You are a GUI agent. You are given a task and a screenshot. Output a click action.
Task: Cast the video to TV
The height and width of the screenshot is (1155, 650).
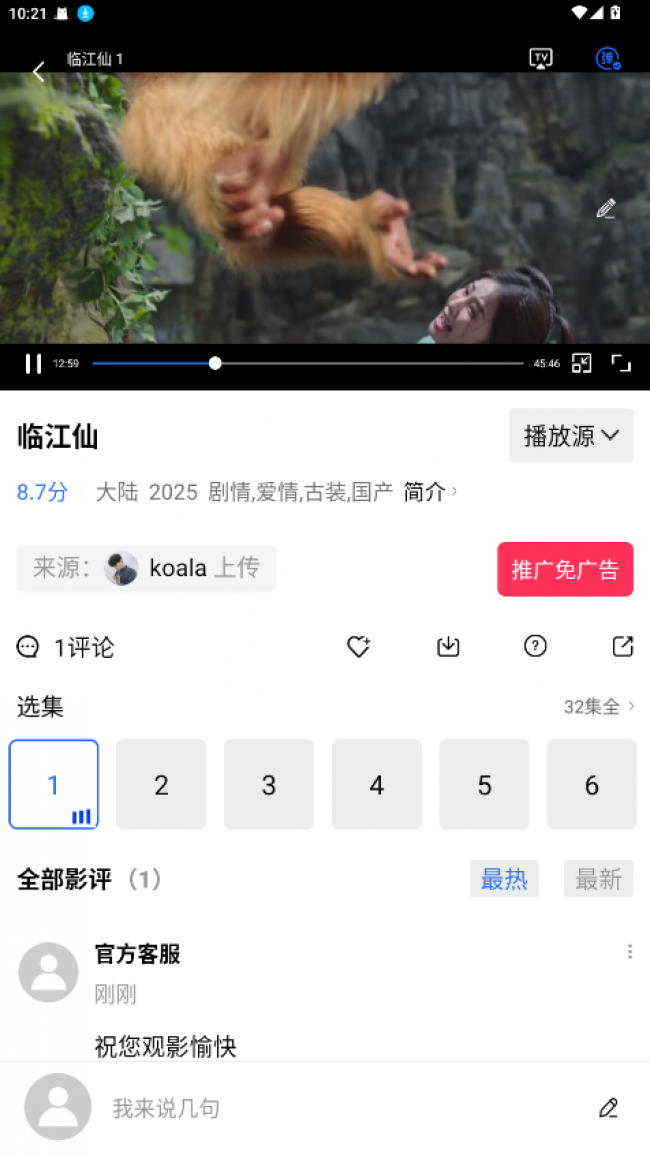click(x=540, y=58)
